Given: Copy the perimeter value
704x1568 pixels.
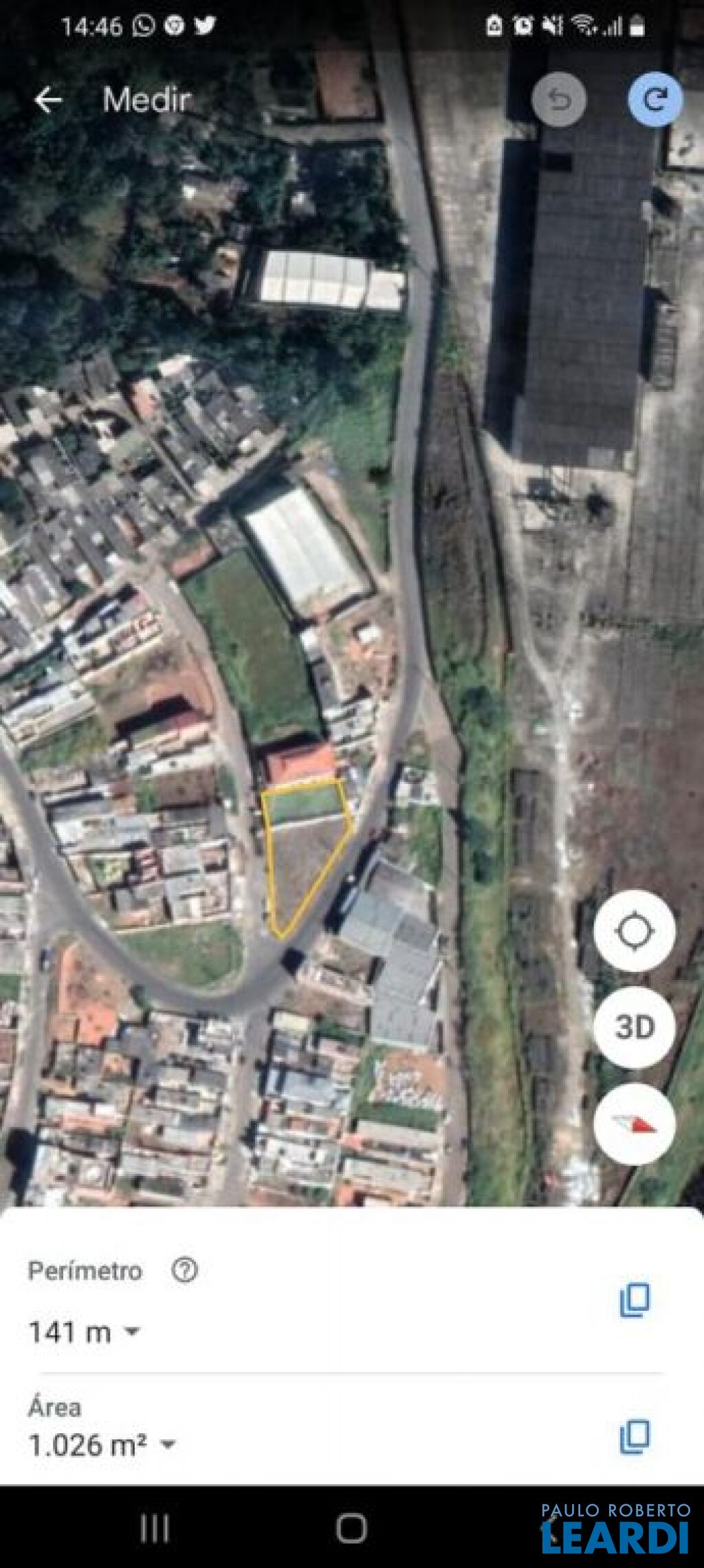Looking at the screenshot, I should (635, 1300).
